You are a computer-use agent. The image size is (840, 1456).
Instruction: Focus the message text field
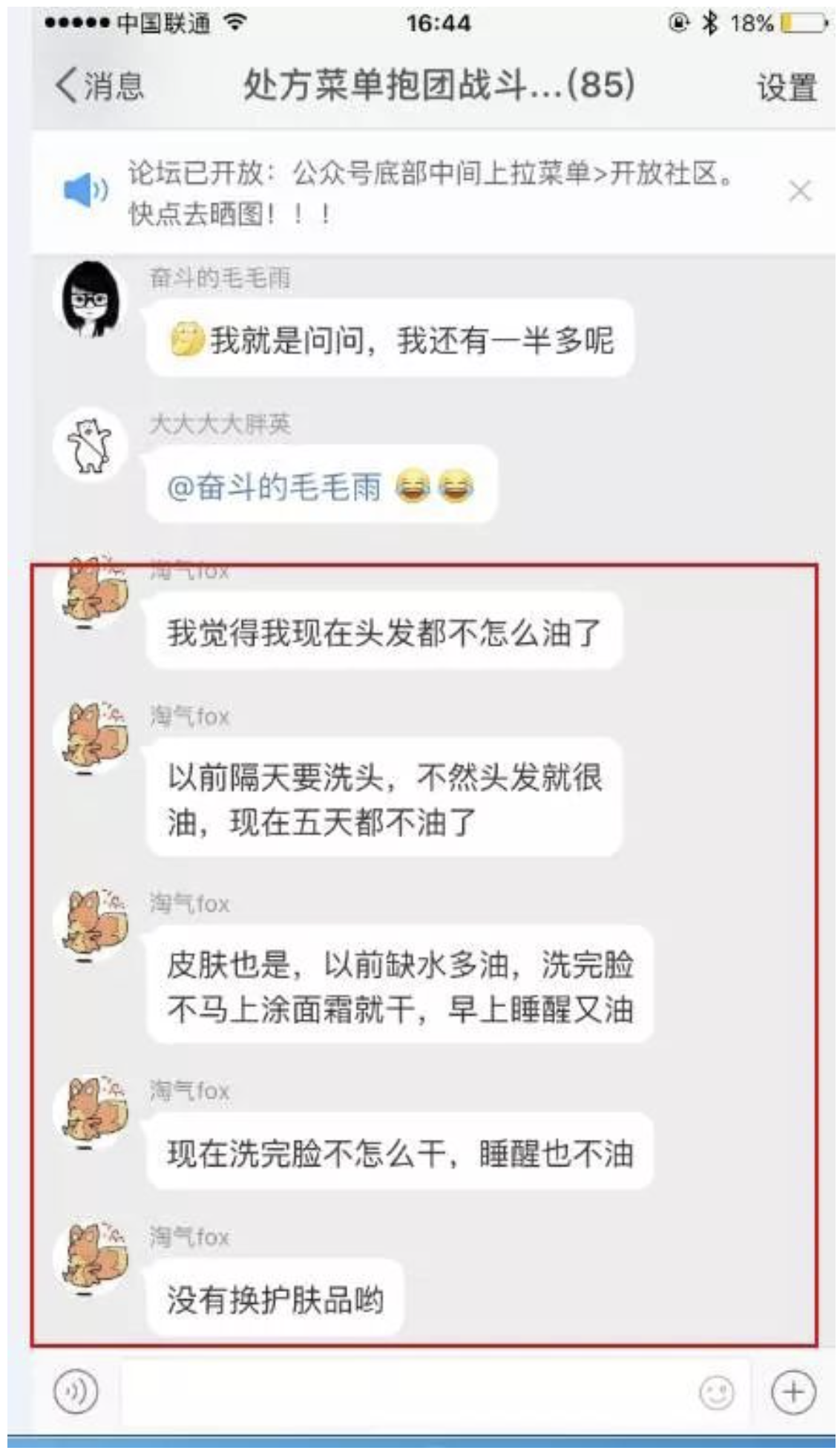coord(408,1391)
